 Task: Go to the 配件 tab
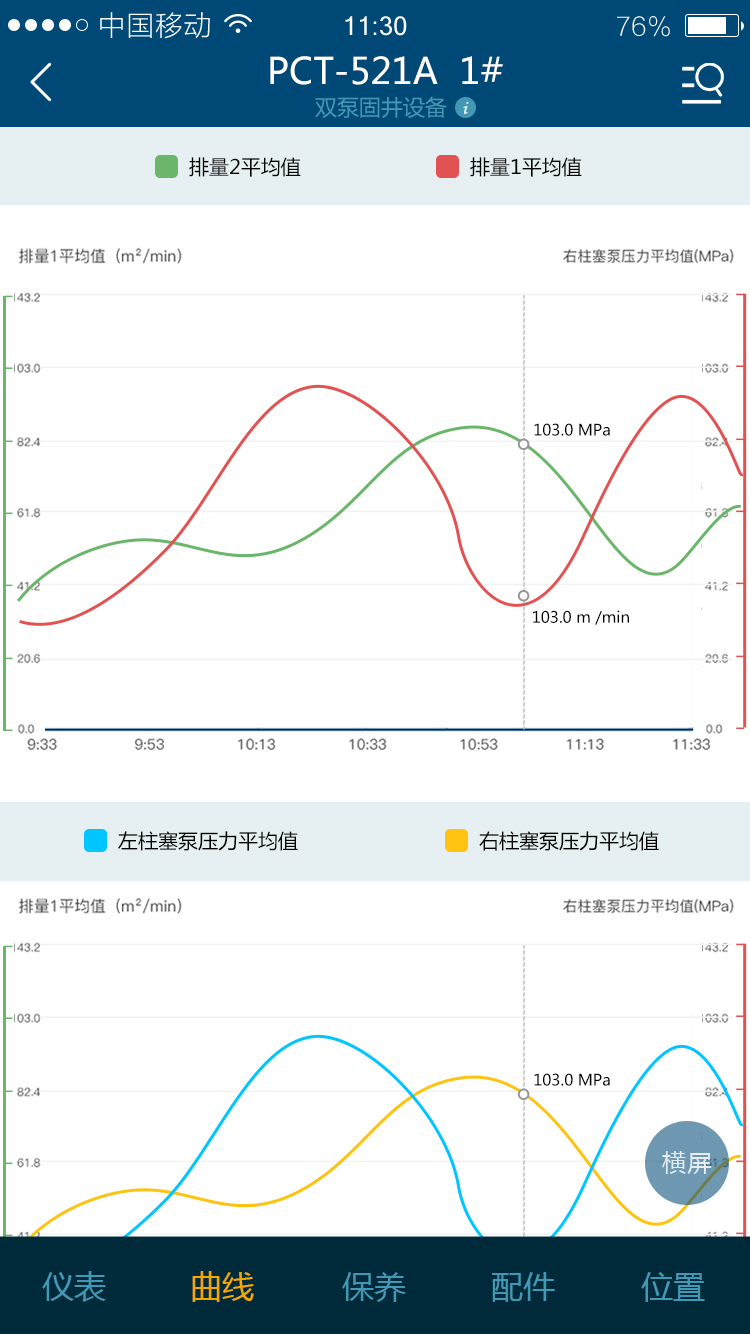(523, 1287)
